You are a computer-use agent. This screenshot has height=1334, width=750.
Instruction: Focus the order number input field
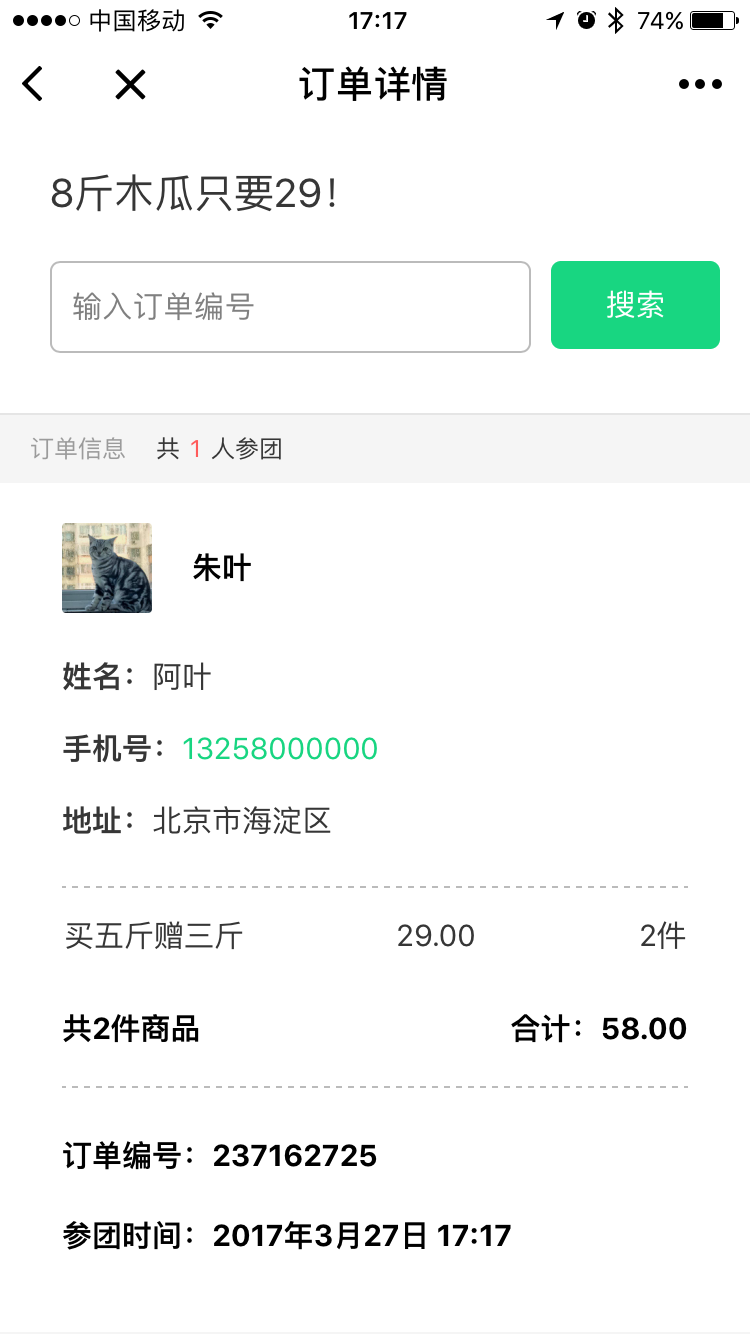coord(290,307)
